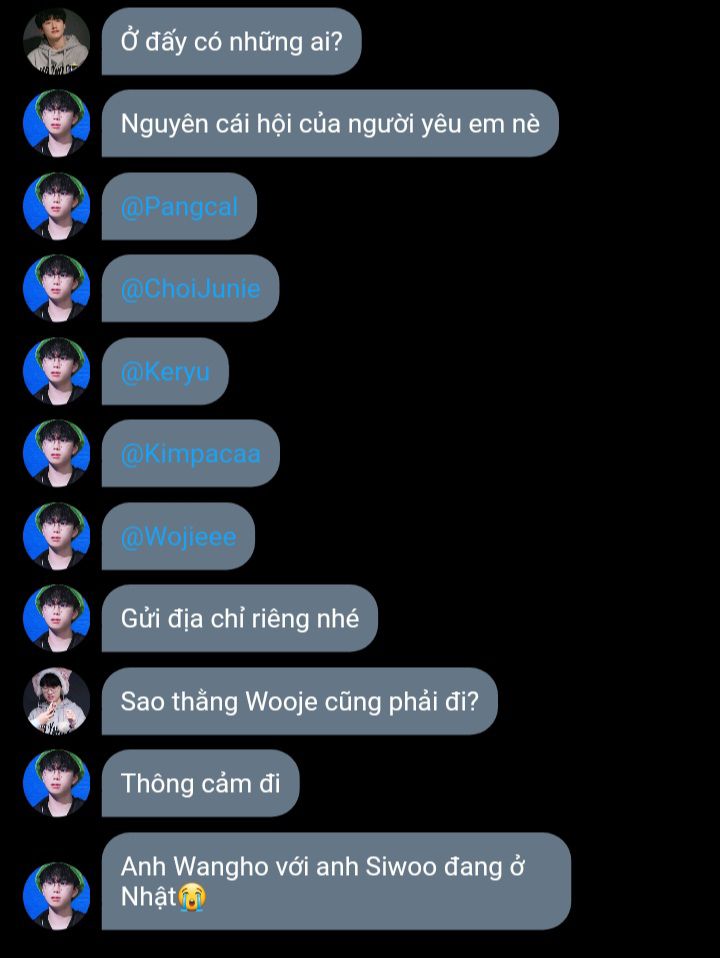
Task: Open the @Wojieee mention
Action: pyautogui.click(x=178, y=537)
